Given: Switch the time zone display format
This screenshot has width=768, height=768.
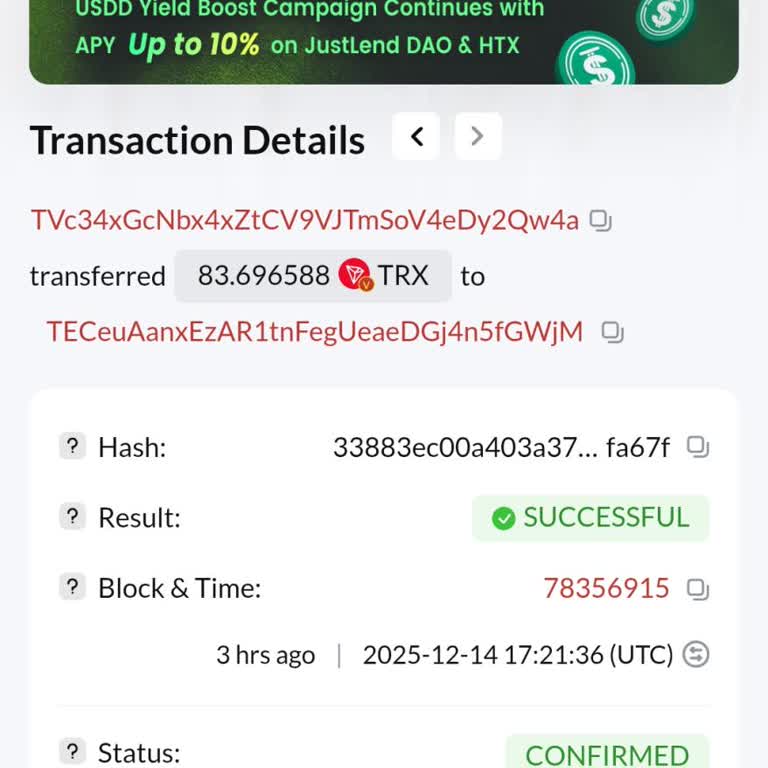Looking at the screenshot, I should [696, 655].
